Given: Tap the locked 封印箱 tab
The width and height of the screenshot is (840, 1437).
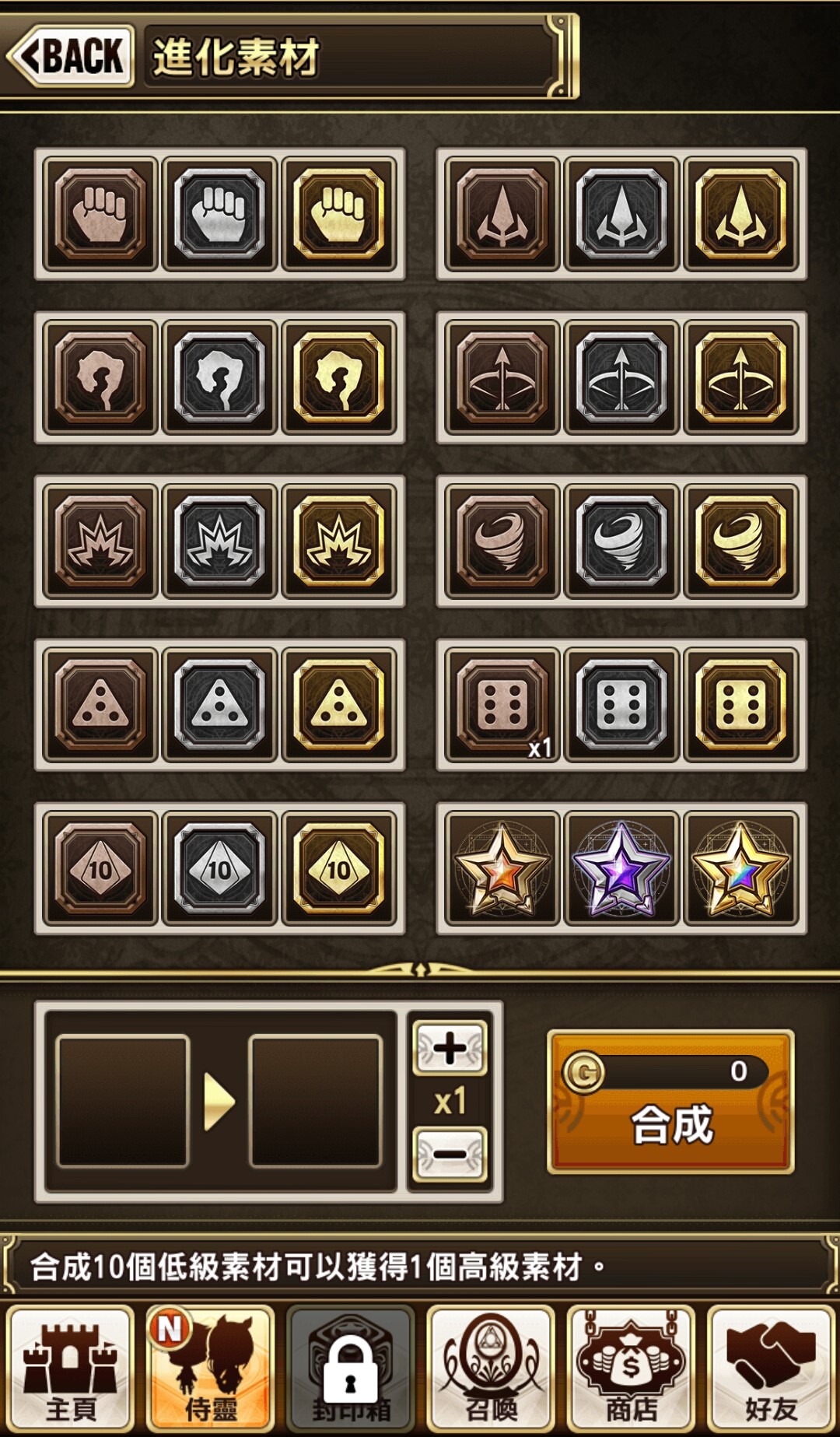Looking at the screenshot, I should click(351, 1368).
